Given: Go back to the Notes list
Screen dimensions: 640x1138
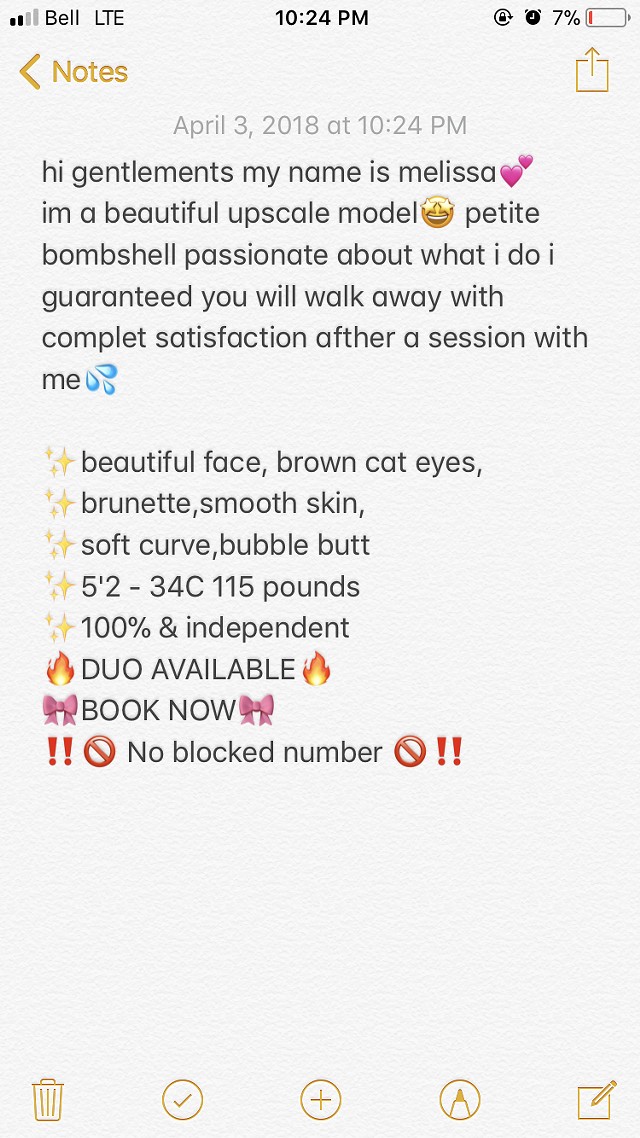Looking at the screenshot, I should pos(73,72).
